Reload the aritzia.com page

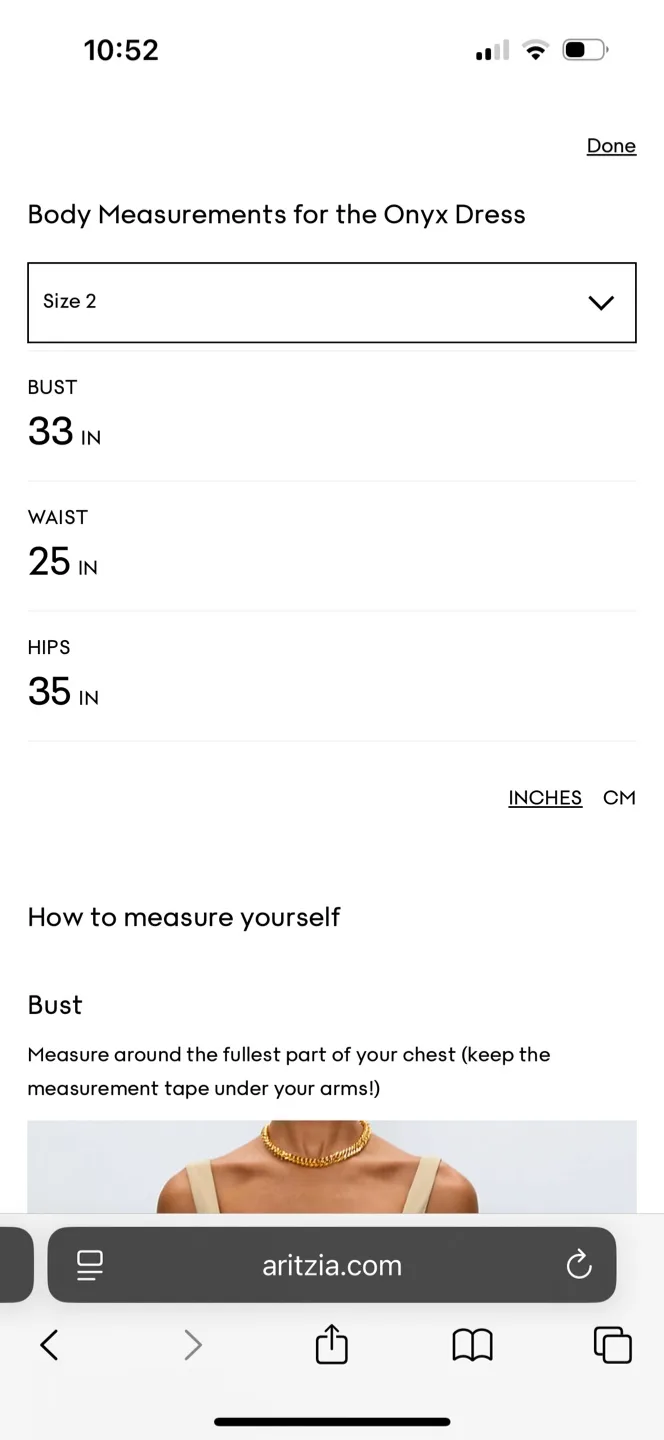click(x=579, y=1265)
